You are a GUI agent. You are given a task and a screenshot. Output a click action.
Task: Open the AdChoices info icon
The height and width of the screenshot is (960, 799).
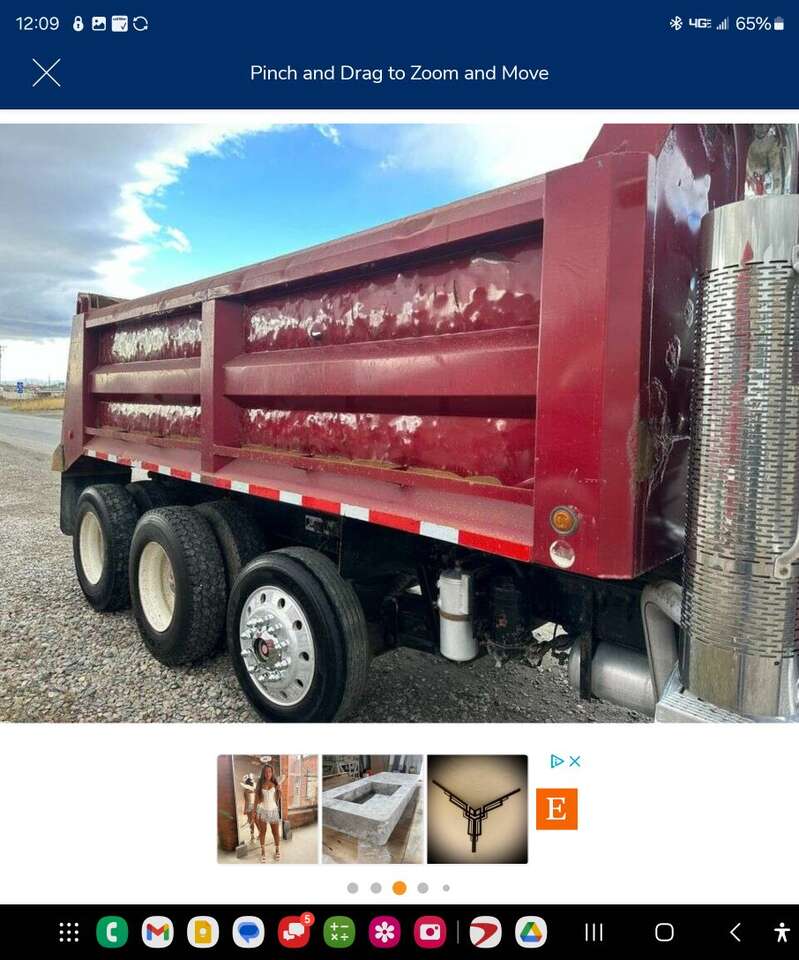557,761
